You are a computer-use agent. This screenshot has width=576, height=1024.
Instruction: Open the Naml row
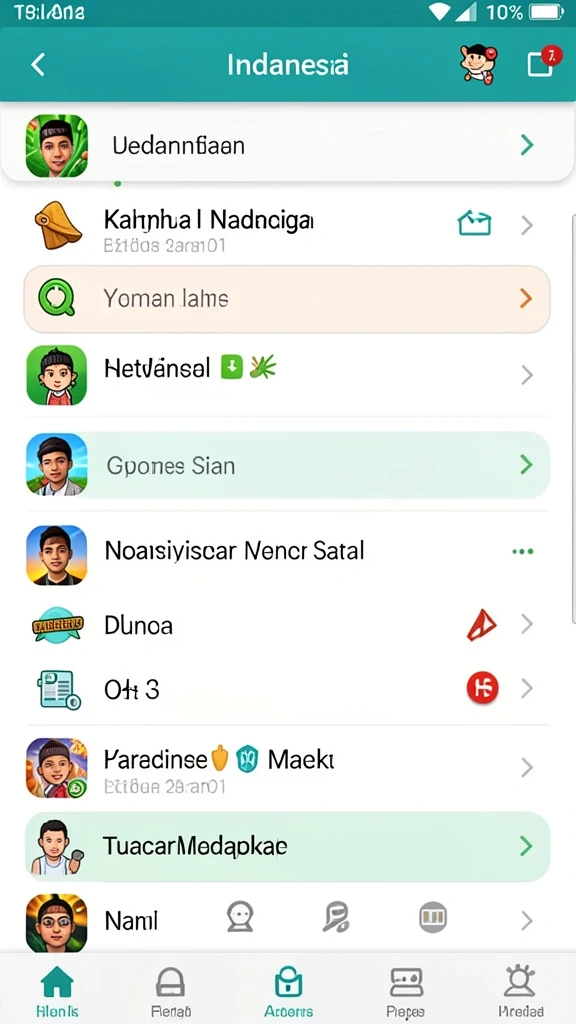287,921
